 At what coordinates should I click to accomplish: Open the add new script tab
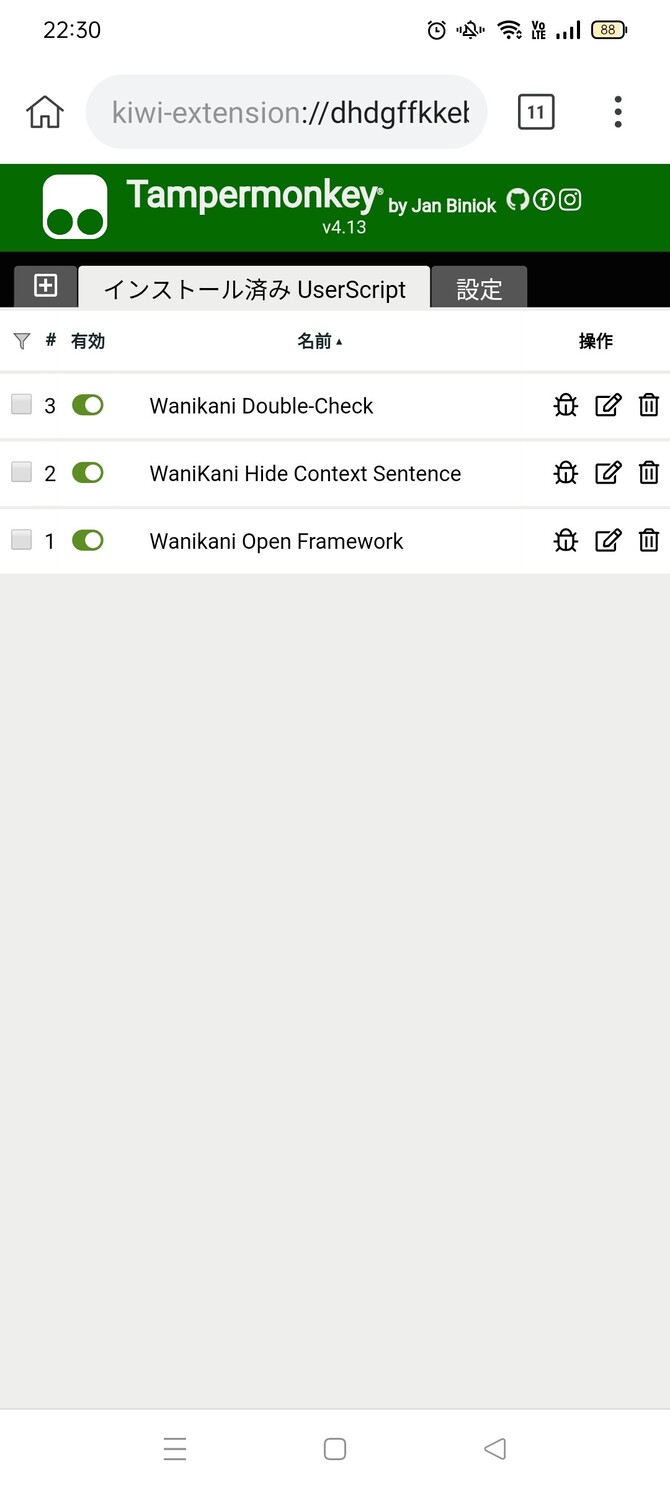(45, 287)
